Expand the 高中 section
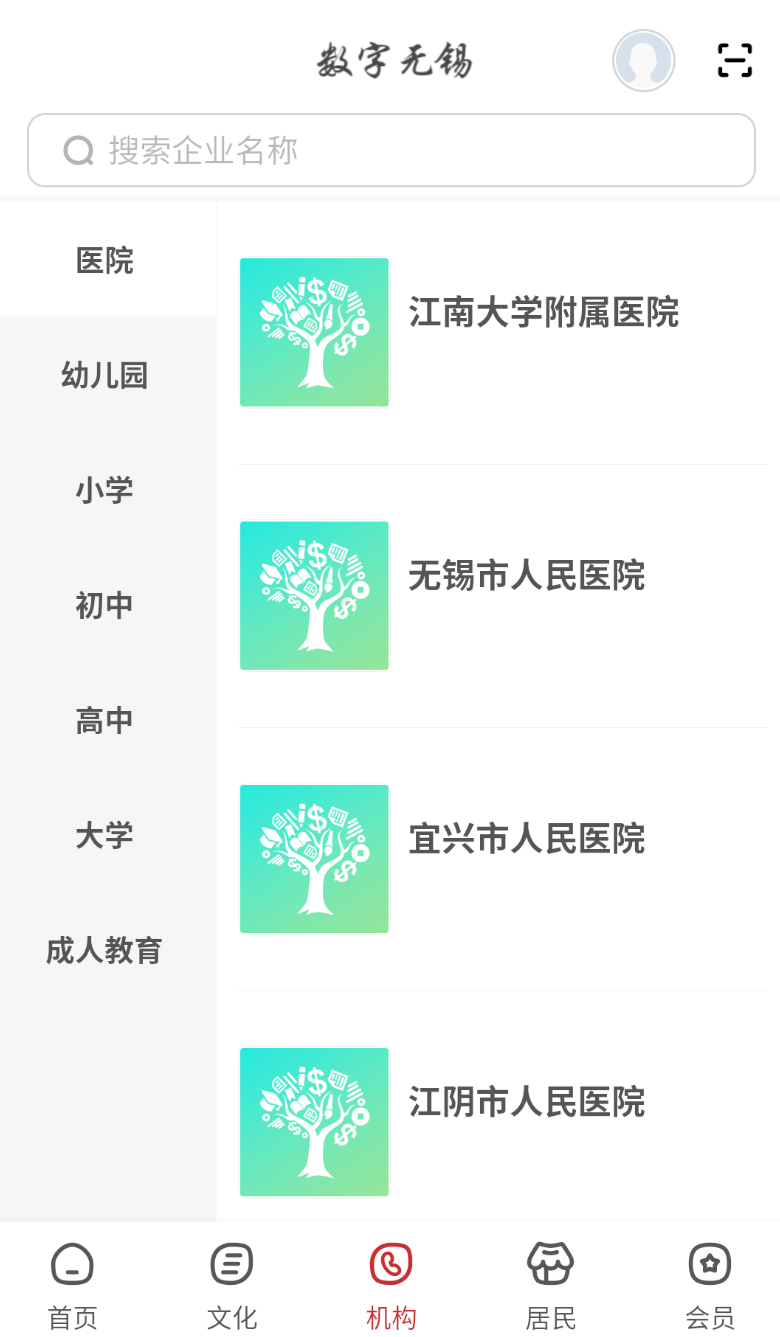 104,720
